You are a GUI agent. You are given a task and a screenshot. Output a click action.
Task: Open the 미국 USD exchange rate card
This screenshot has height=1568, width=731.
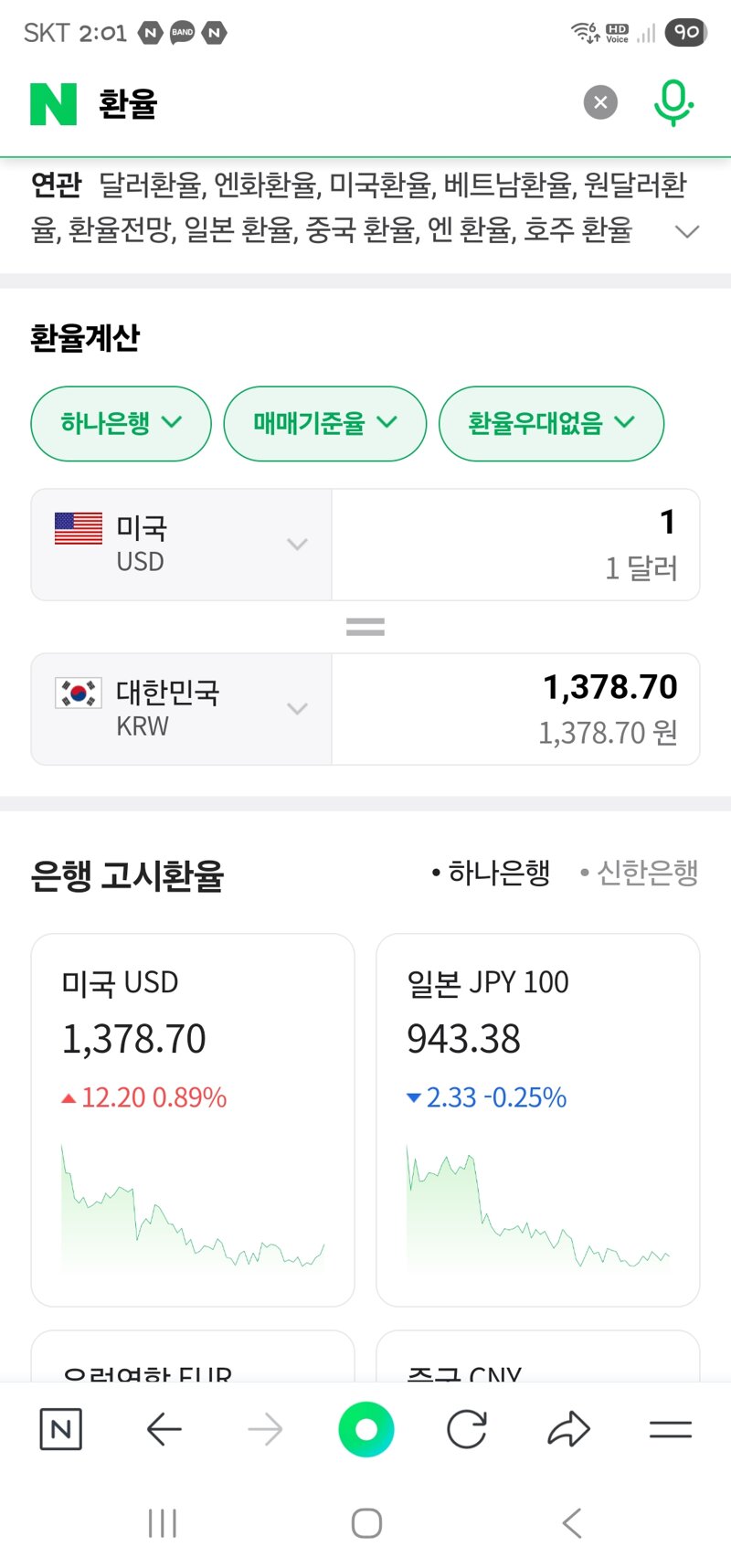[193, 1120]
